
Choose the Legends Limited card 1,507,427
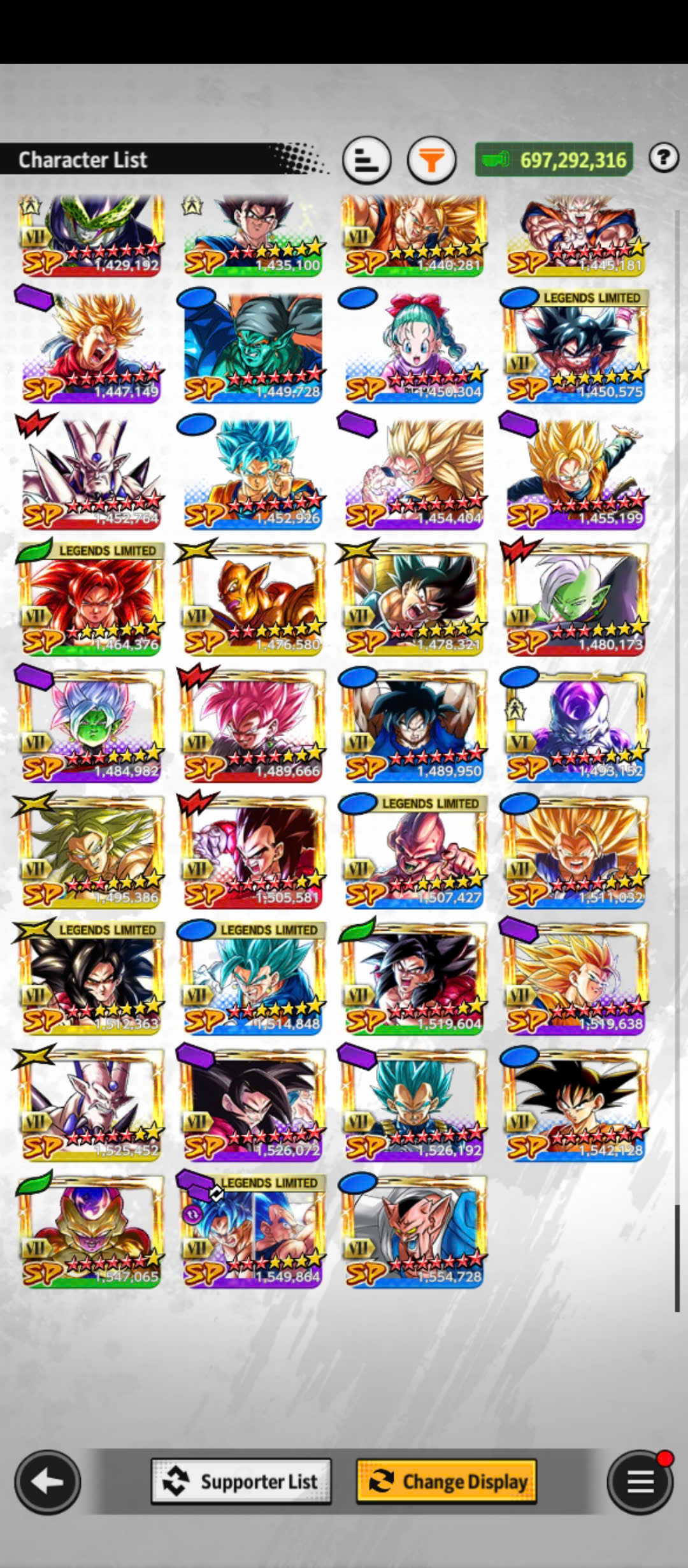click(x=414, y=852)
